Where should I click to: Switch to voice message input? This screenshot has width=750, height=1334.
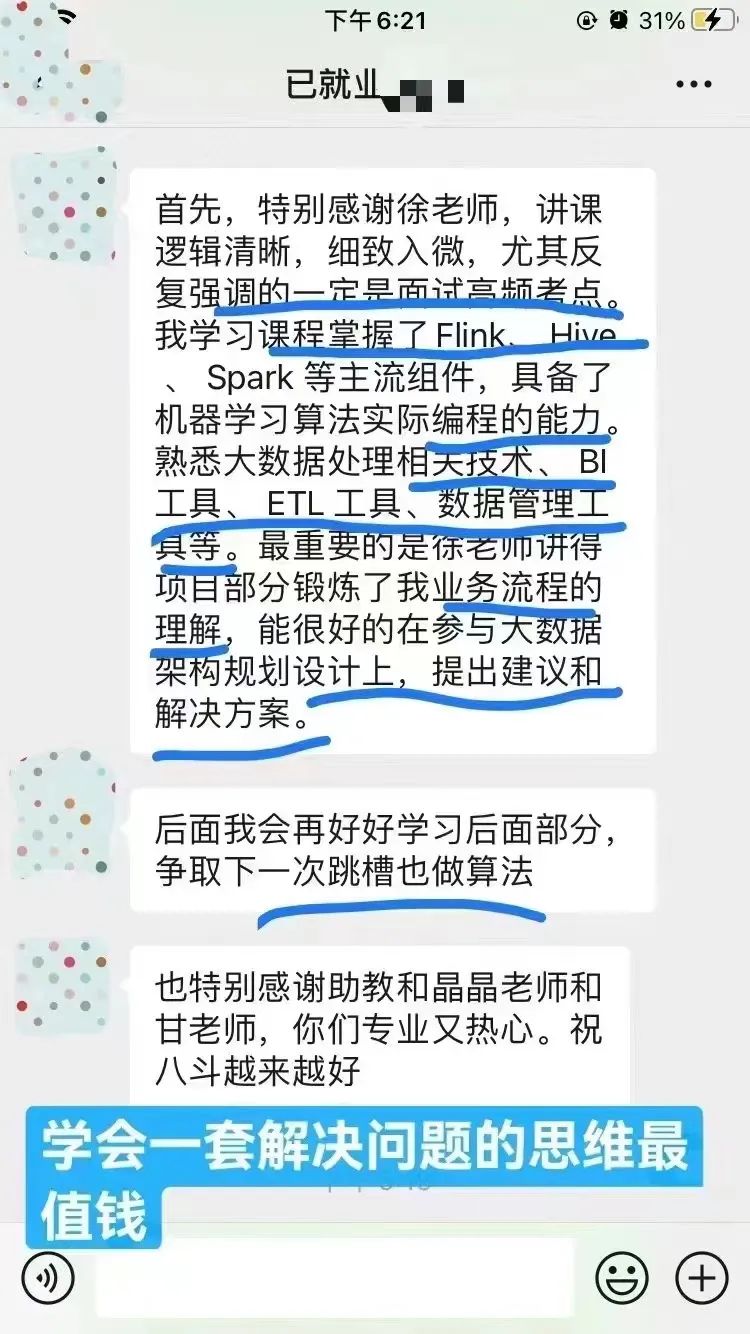(48, 1278)
